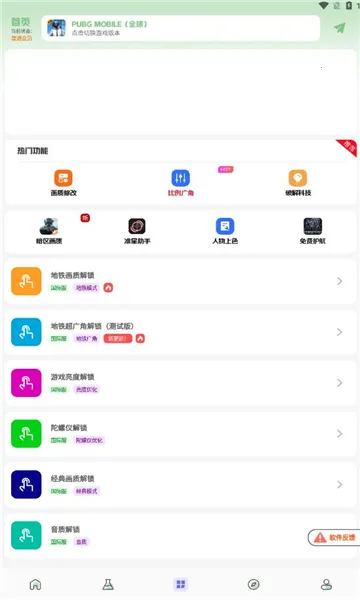This screenshot has width=360, height=600.
Task: Open 破解科技 feature
Action: 298,183
